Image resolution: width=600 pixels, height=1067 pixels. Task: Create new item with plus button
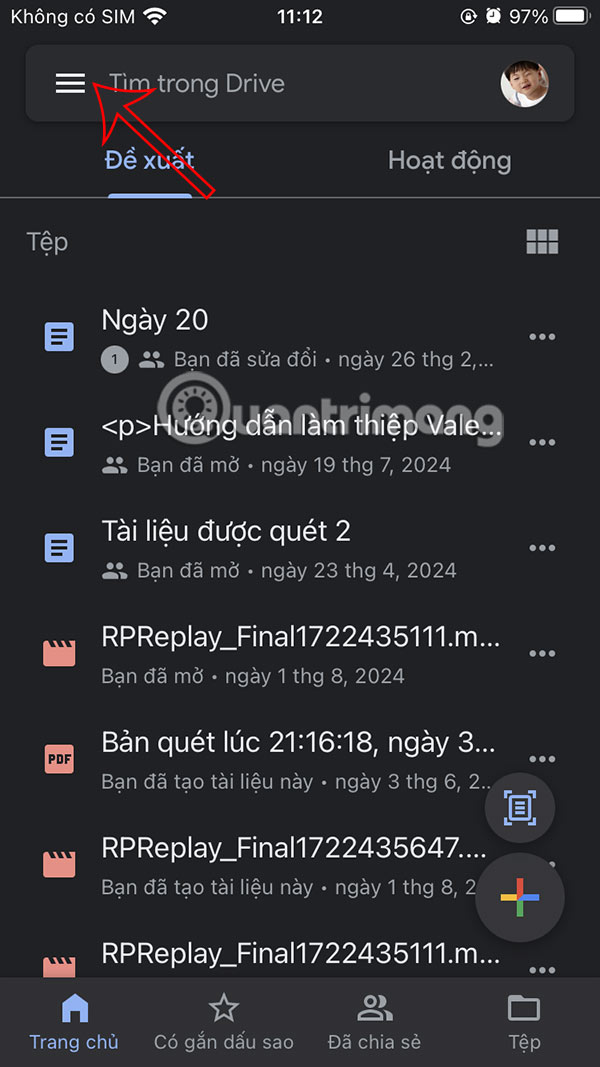pos(520,898)
